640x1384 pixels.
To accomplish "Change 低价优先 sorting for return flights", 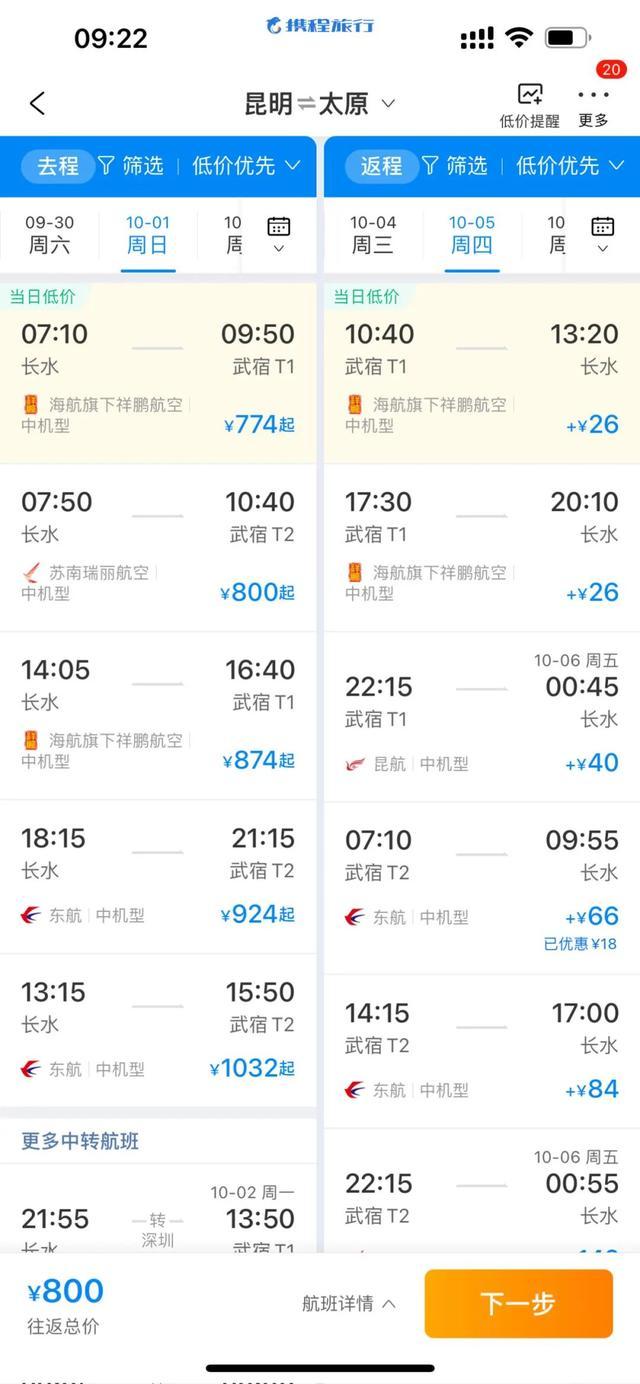I will (x=570, y=165).
